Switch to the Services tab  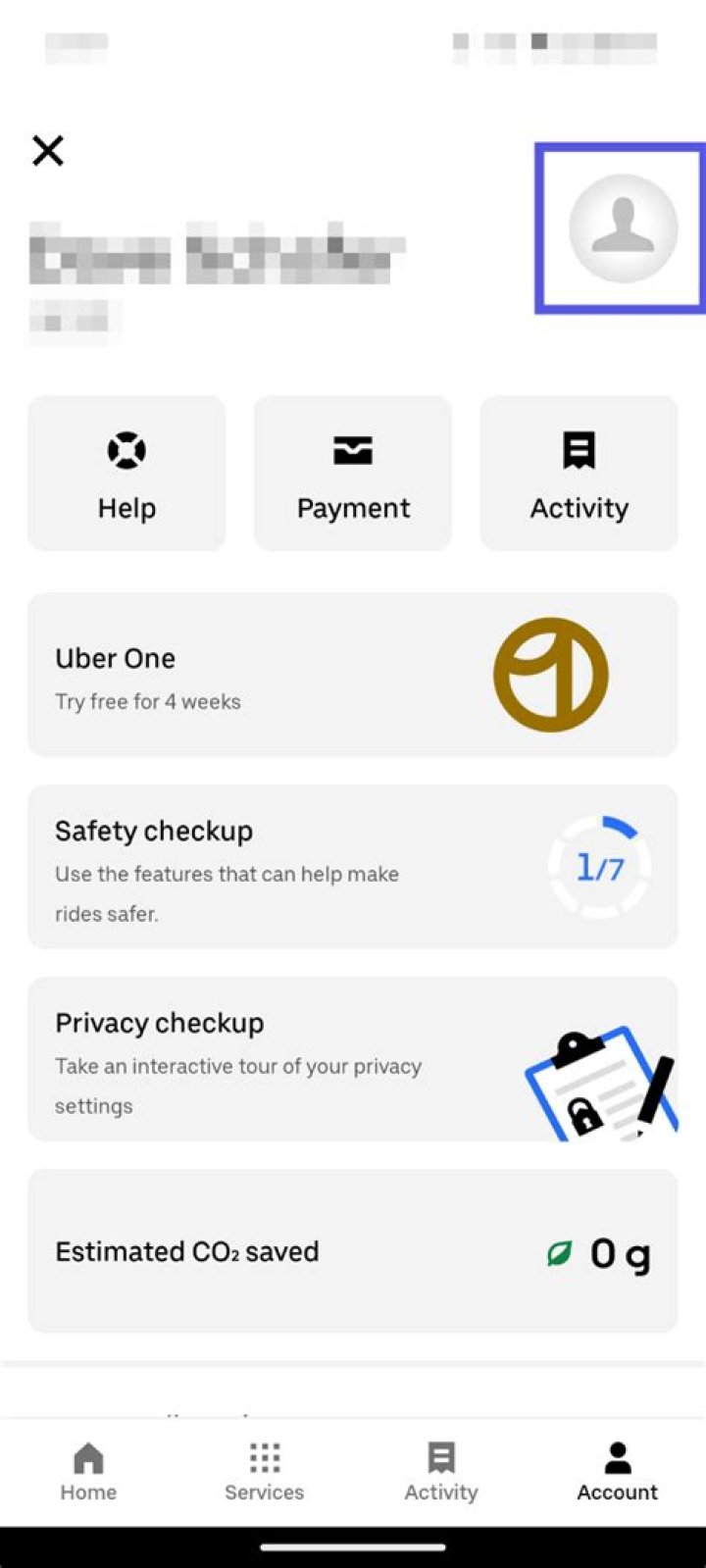pyautogui.click(x=264, y=1471)
